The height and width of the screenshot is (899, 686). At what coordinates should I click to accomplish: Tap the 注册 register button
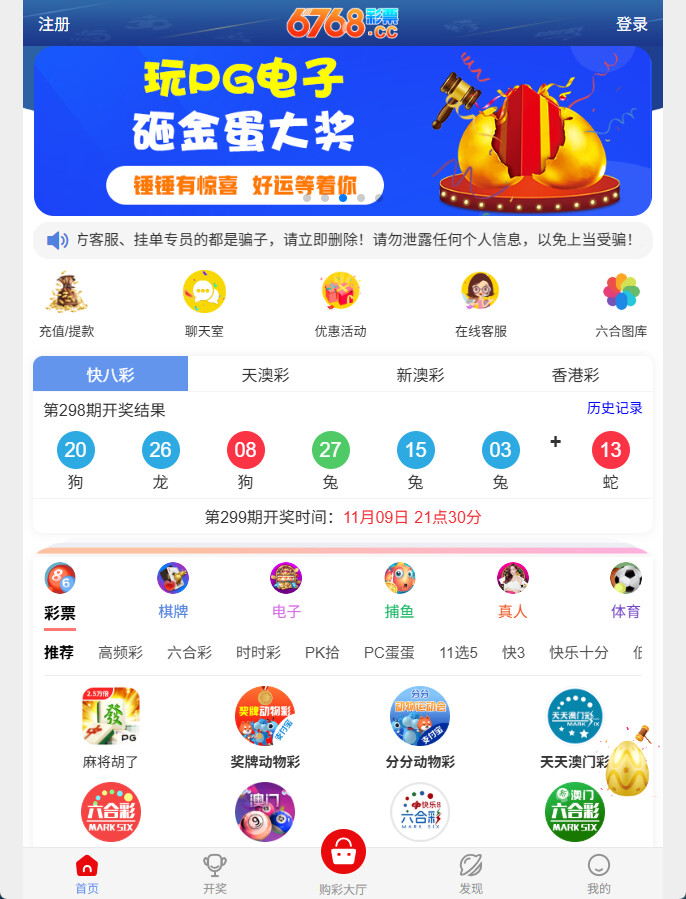point(54,25)
